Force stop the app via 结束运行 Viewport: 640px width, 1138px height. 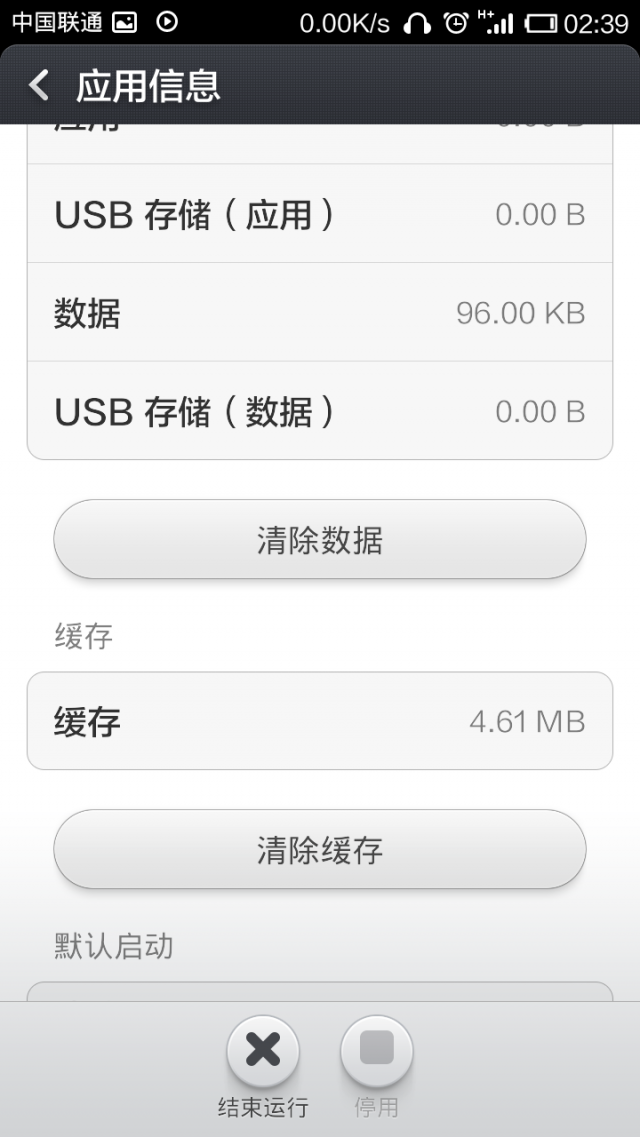(263, 1052)
